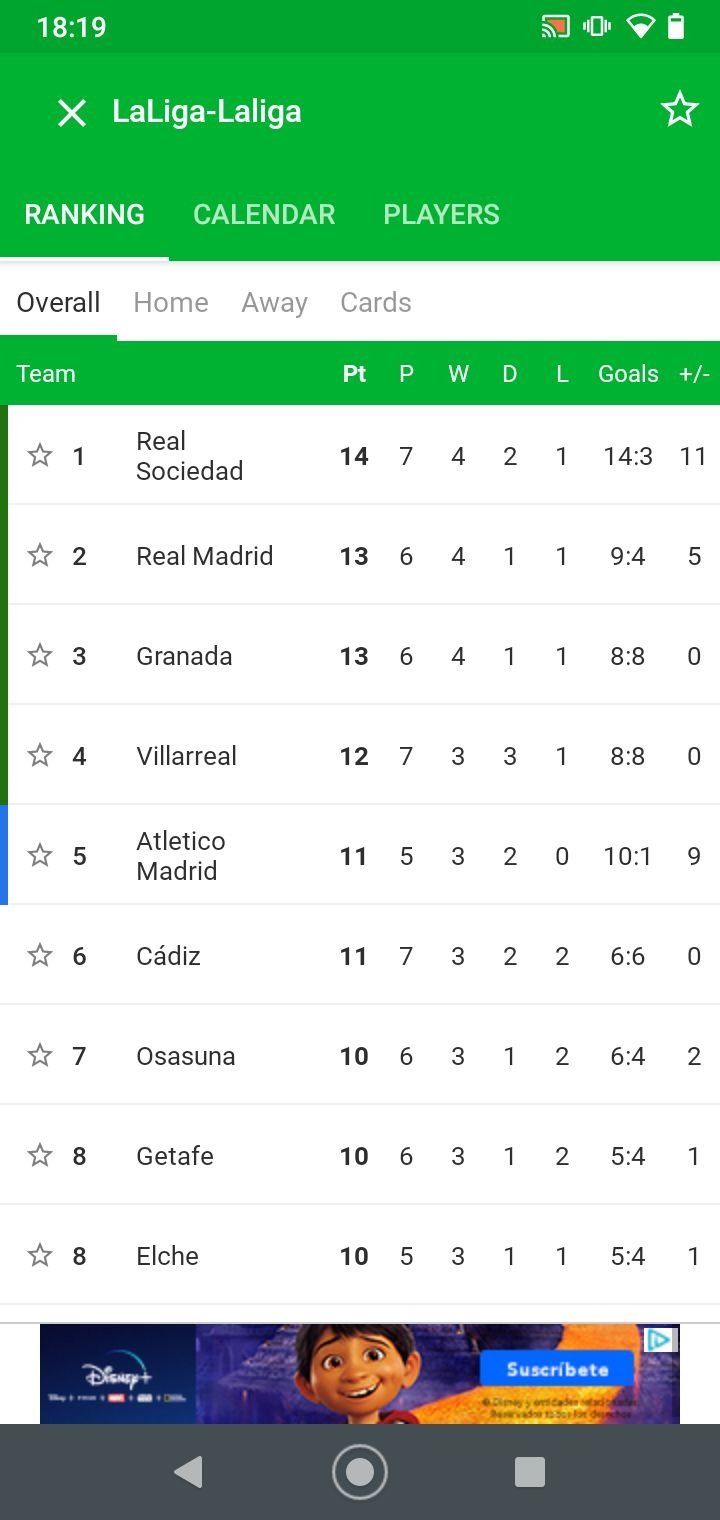The image size is (720, 1520).
Task: Add LaLiga to favorites with the star
Action: tap(680, 110)
